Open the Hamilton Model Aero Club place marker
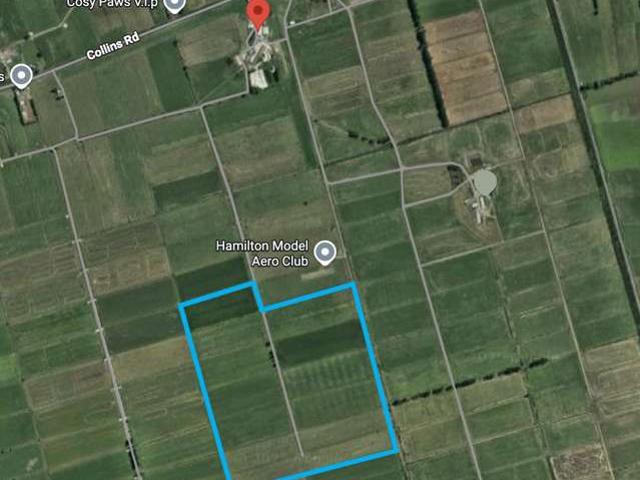 (x=325, y=251)
